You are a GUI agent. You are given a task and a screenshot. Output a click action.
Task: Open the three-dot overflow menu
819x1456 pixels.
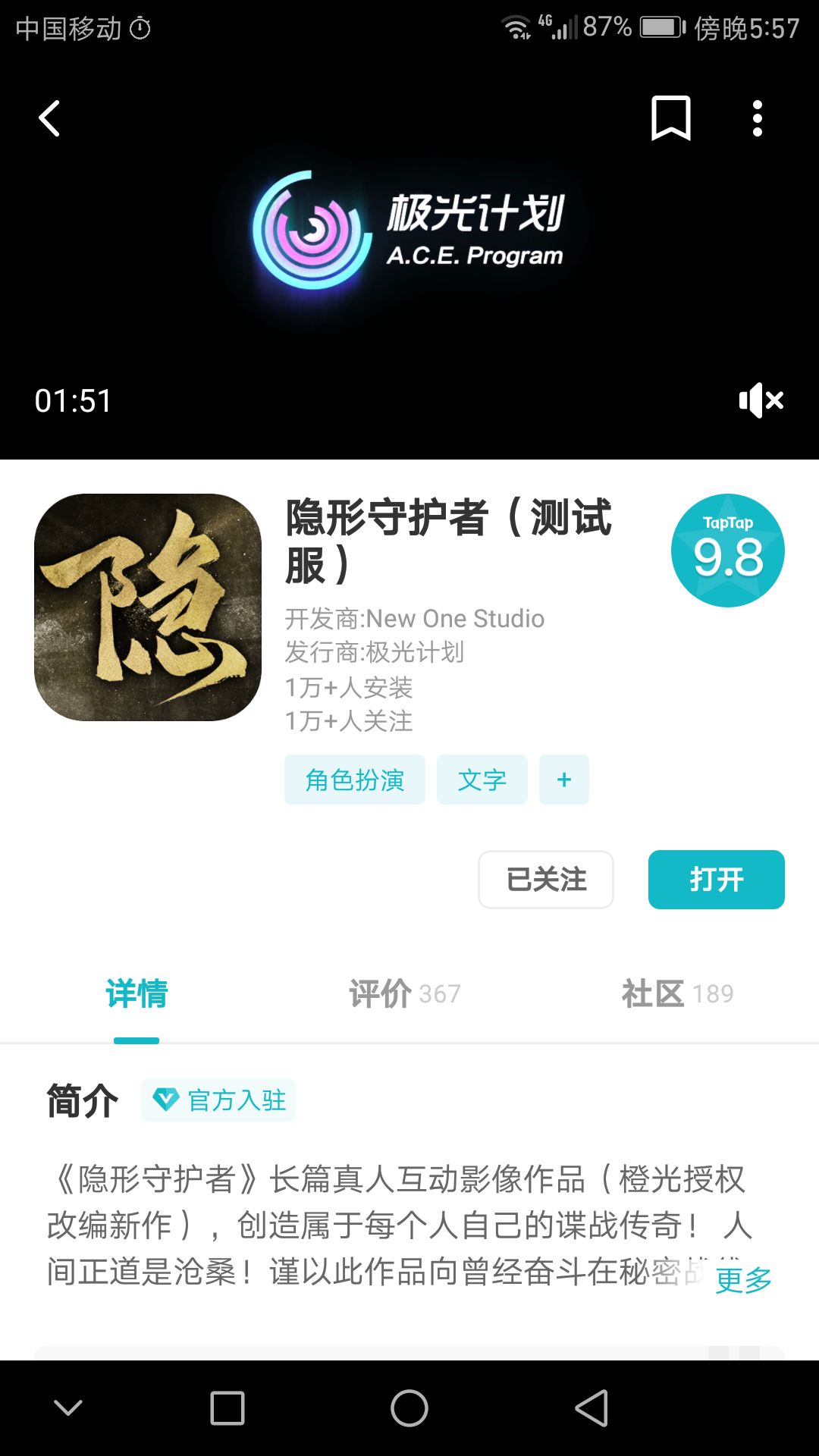coord(757,118)
